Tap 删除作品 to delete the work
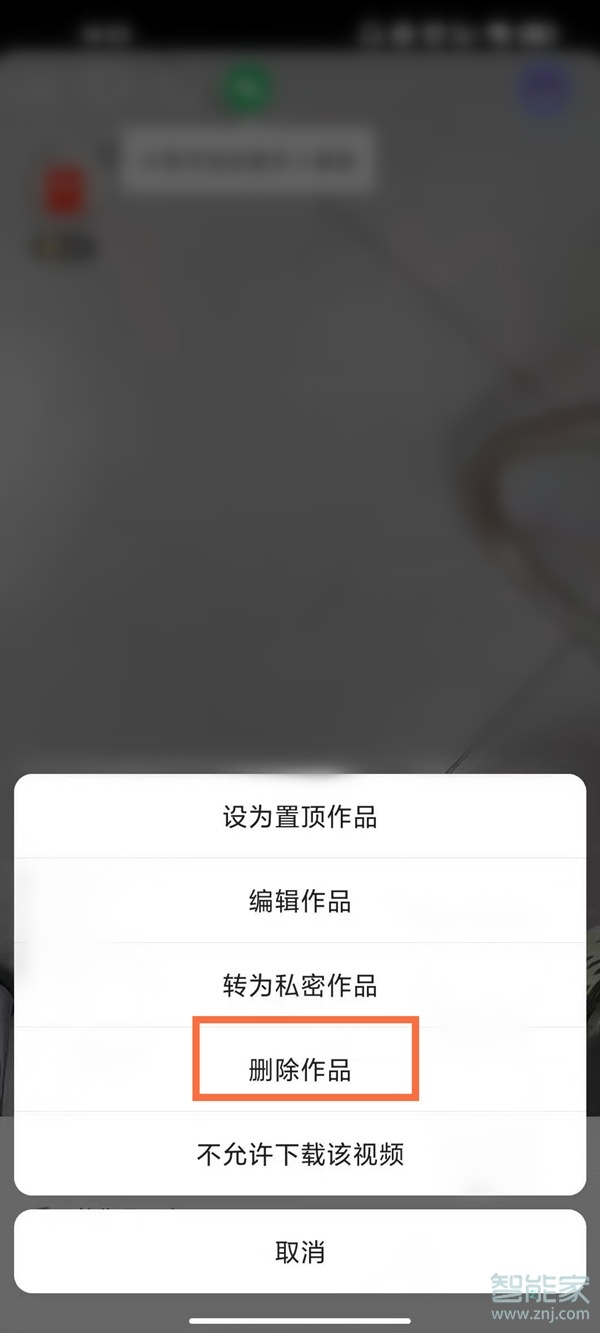This screenshot has height=1333, width=600. [300, 1070]
